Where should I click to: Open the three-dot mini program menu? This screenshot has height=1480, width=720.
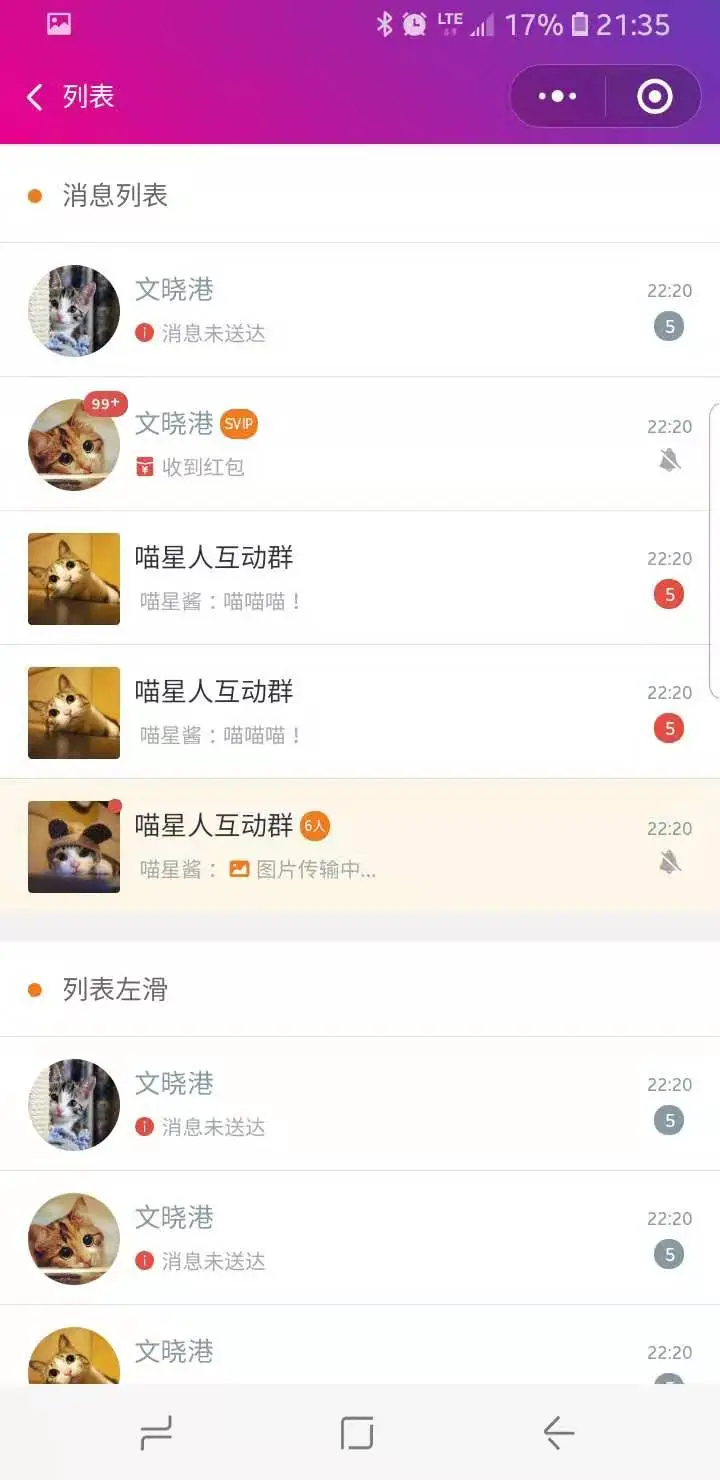tap(557, 97)
